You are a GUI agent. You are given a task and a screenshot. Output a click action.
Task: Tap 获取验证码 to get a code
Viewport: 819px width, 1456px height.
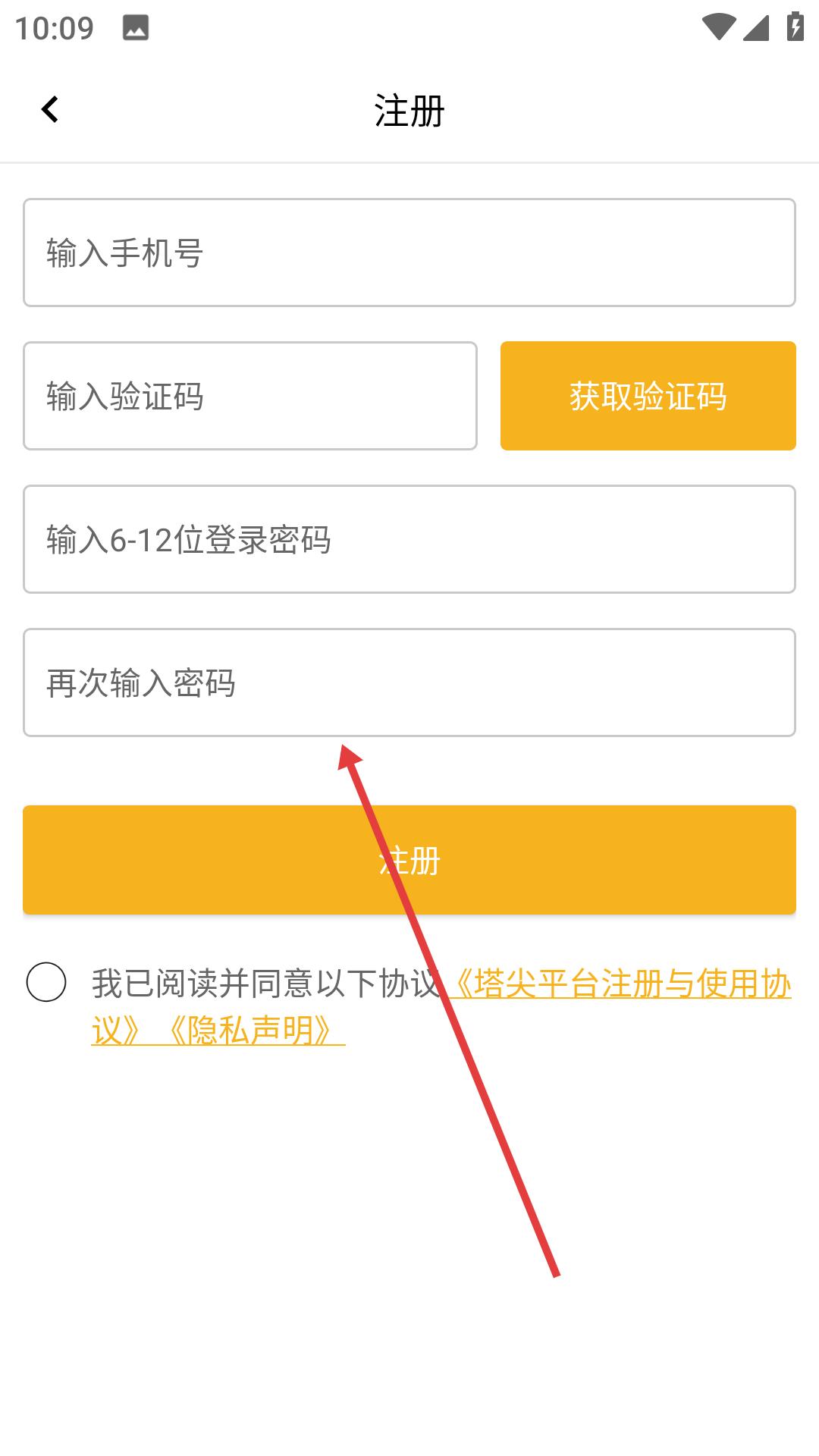[x=648, y=396]
